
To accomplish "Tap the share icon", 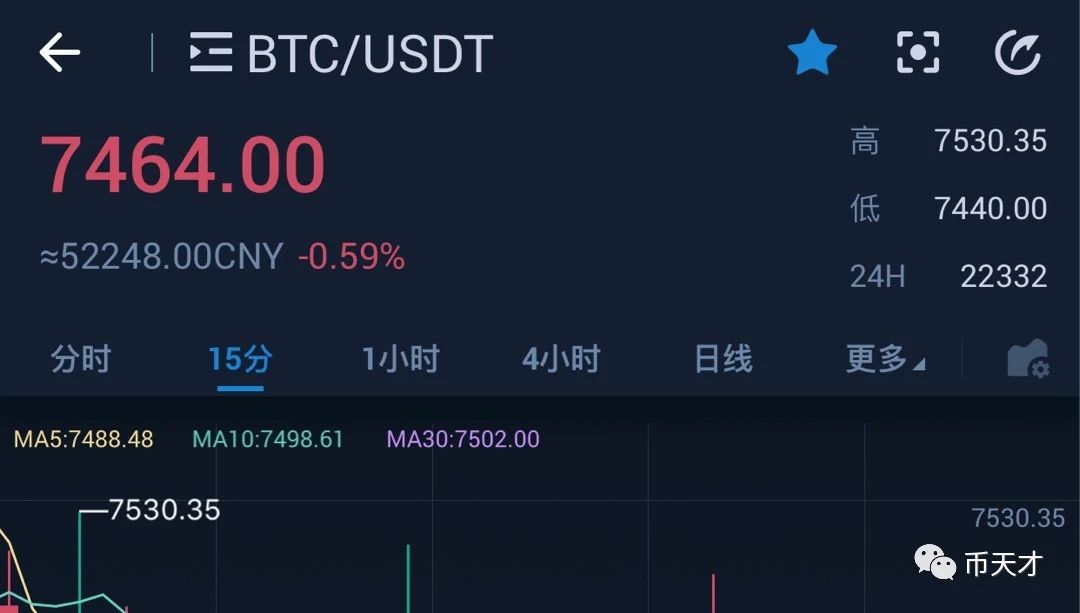I will pos(1018,52).
